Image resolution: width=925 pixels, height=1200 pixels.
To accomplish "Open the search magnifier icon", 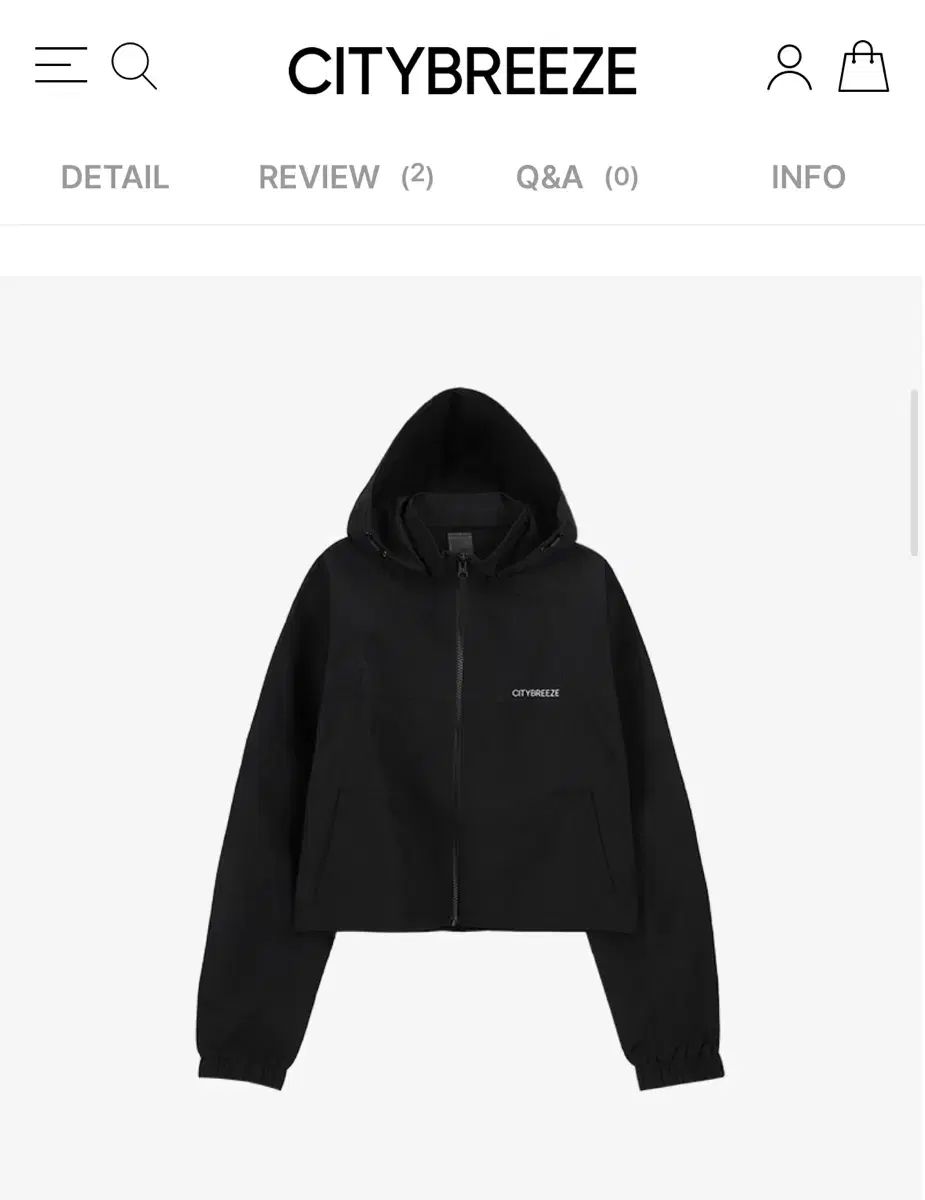I will click(134, 66).
